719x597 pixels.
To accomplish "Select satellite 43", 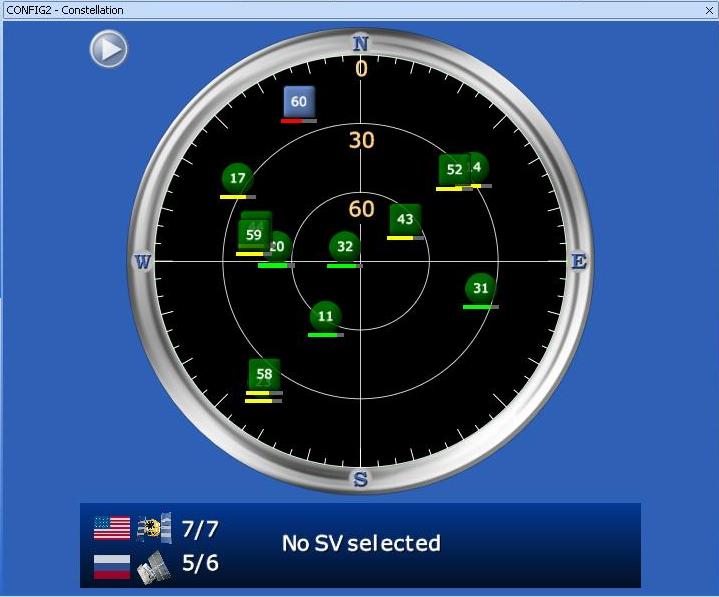I will pyautogui.click(x=404, y=219).
